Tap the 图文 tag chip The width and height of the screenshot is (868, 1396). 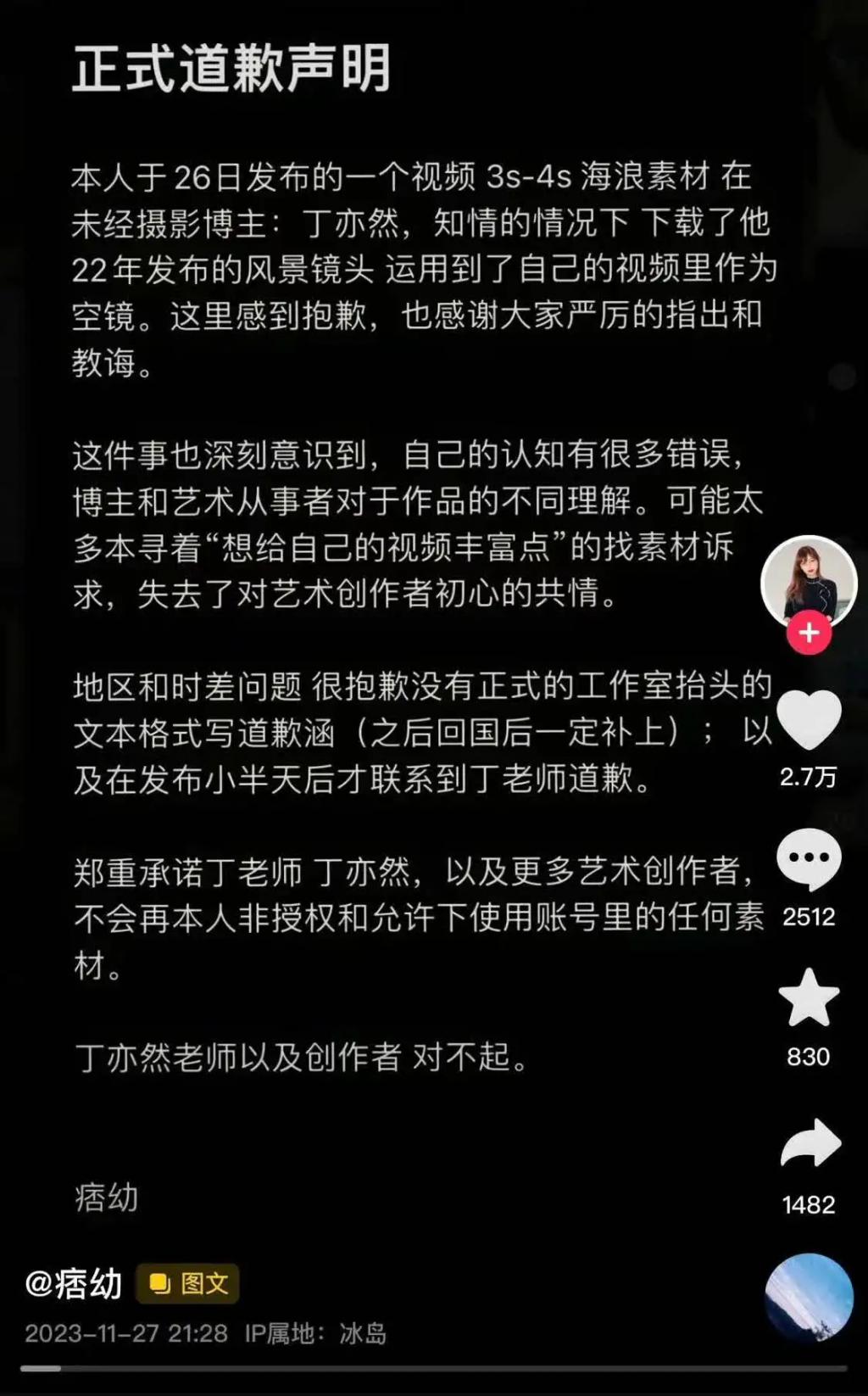tap(188, 1284)
